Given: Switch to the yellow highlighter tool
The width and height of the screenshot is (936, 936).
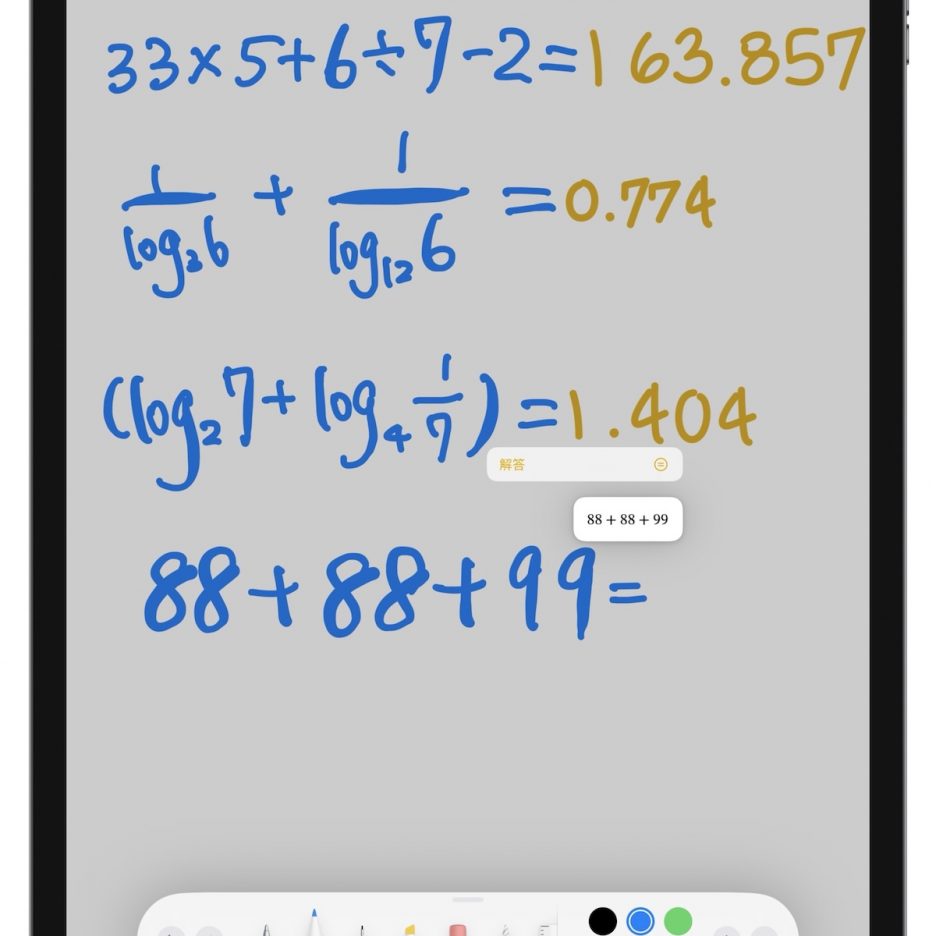Looking at the screenshot, I should pyautogui.click(x=410, y=928).
